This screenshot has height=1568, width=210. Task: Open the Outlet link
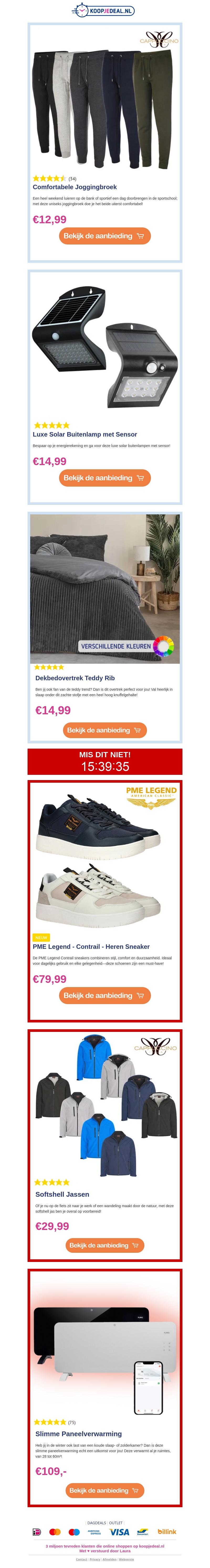point(116,1523)
